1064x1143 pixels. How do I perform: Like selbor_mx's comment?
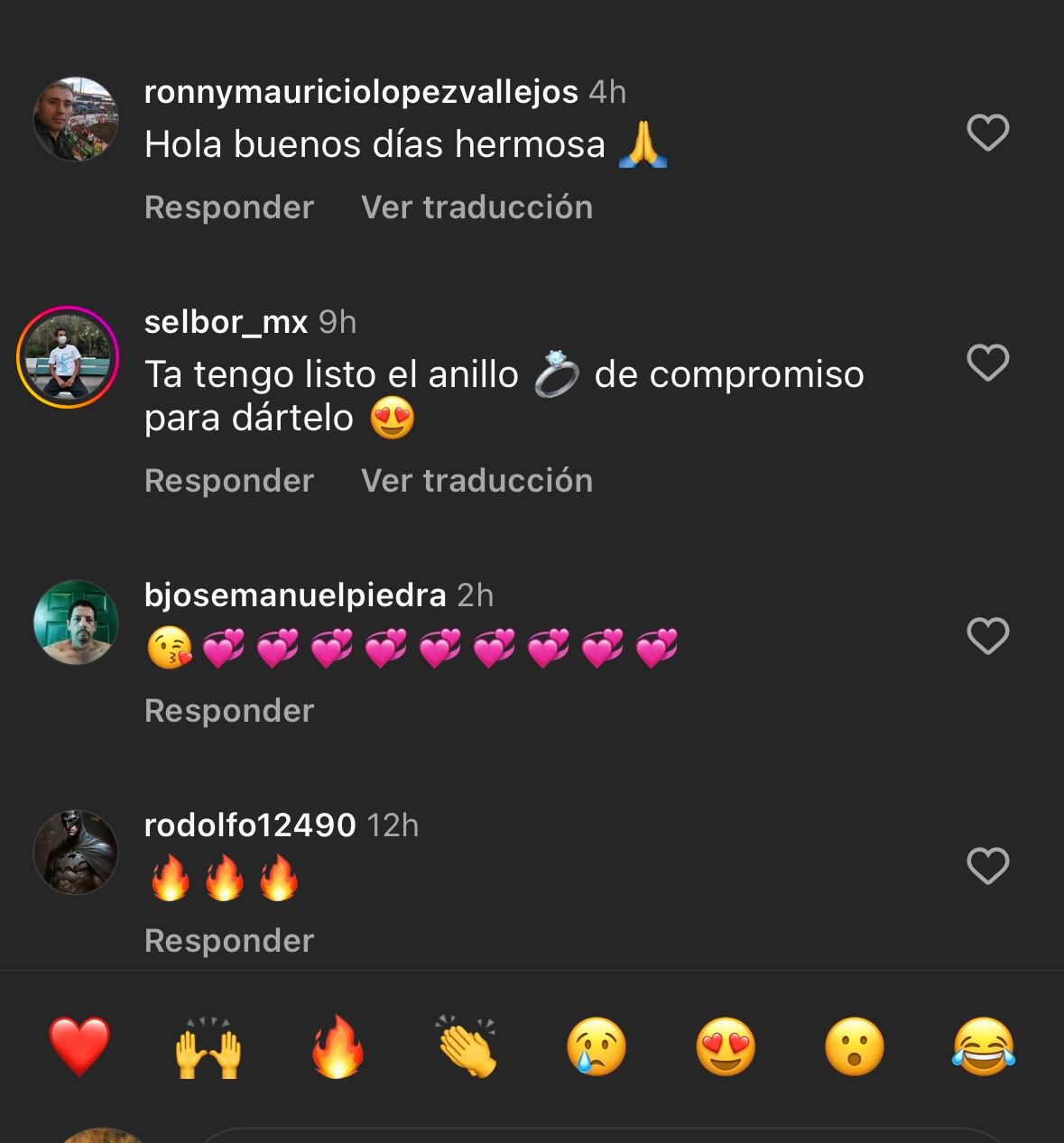tap(987, 364)
